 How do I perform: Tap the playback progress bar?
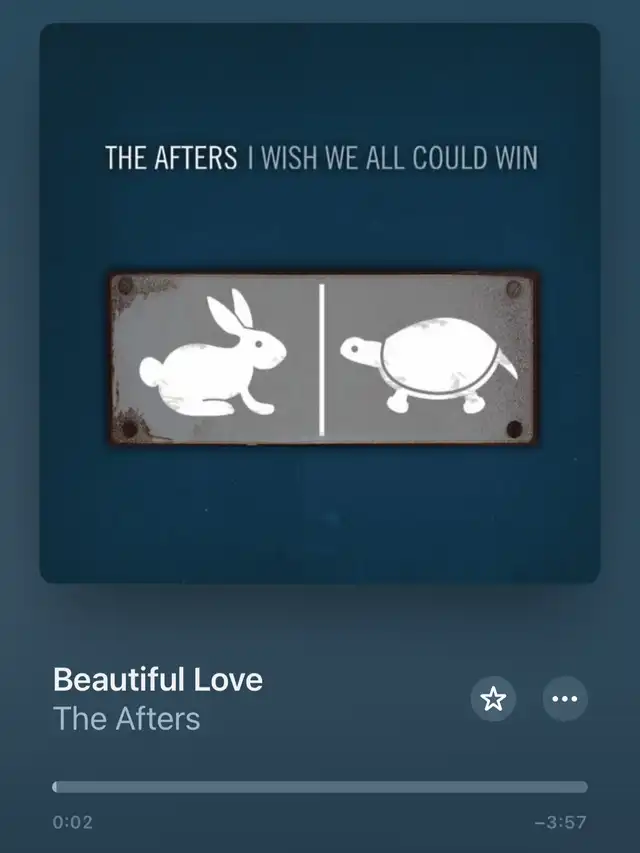click(320, 787)
